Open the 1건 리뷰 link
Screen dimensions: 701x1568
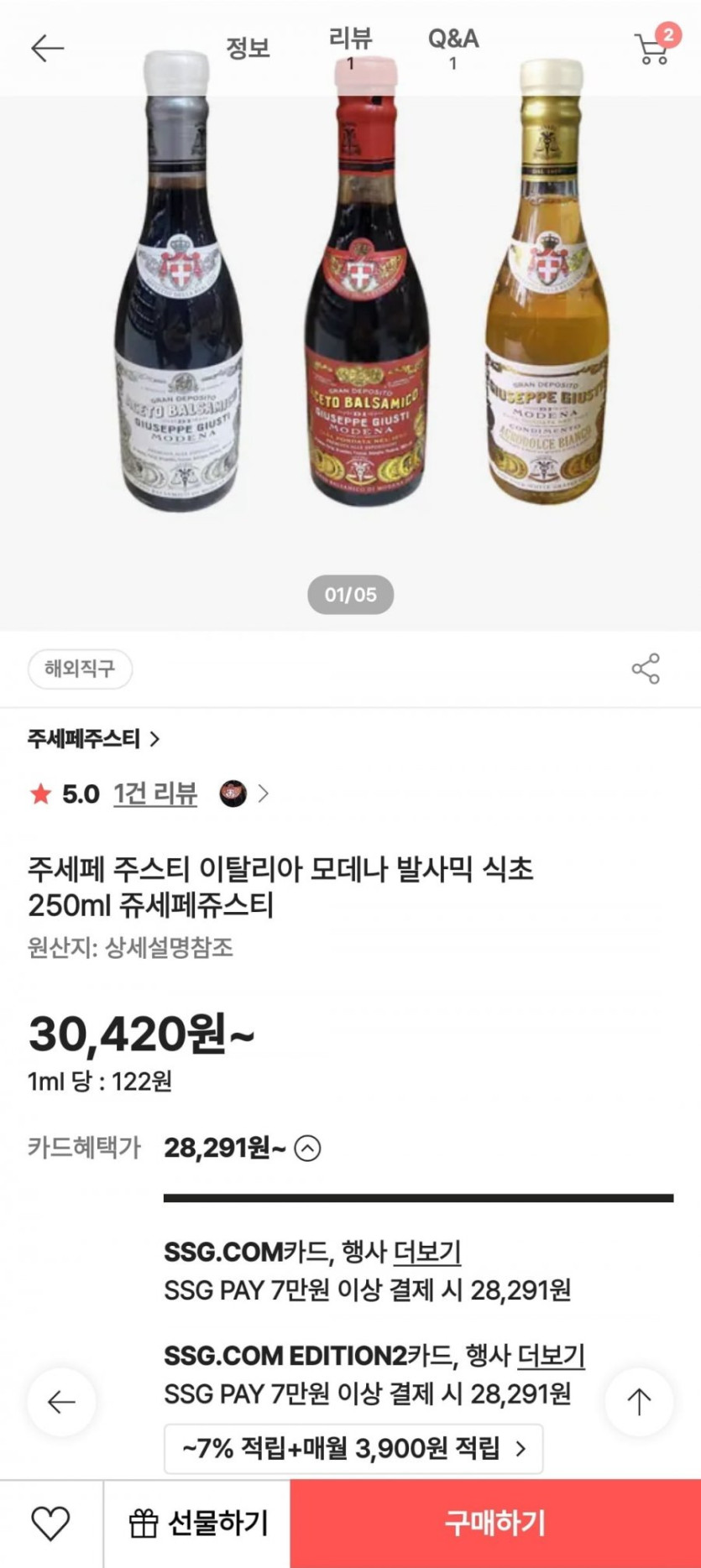pos(155,794)
